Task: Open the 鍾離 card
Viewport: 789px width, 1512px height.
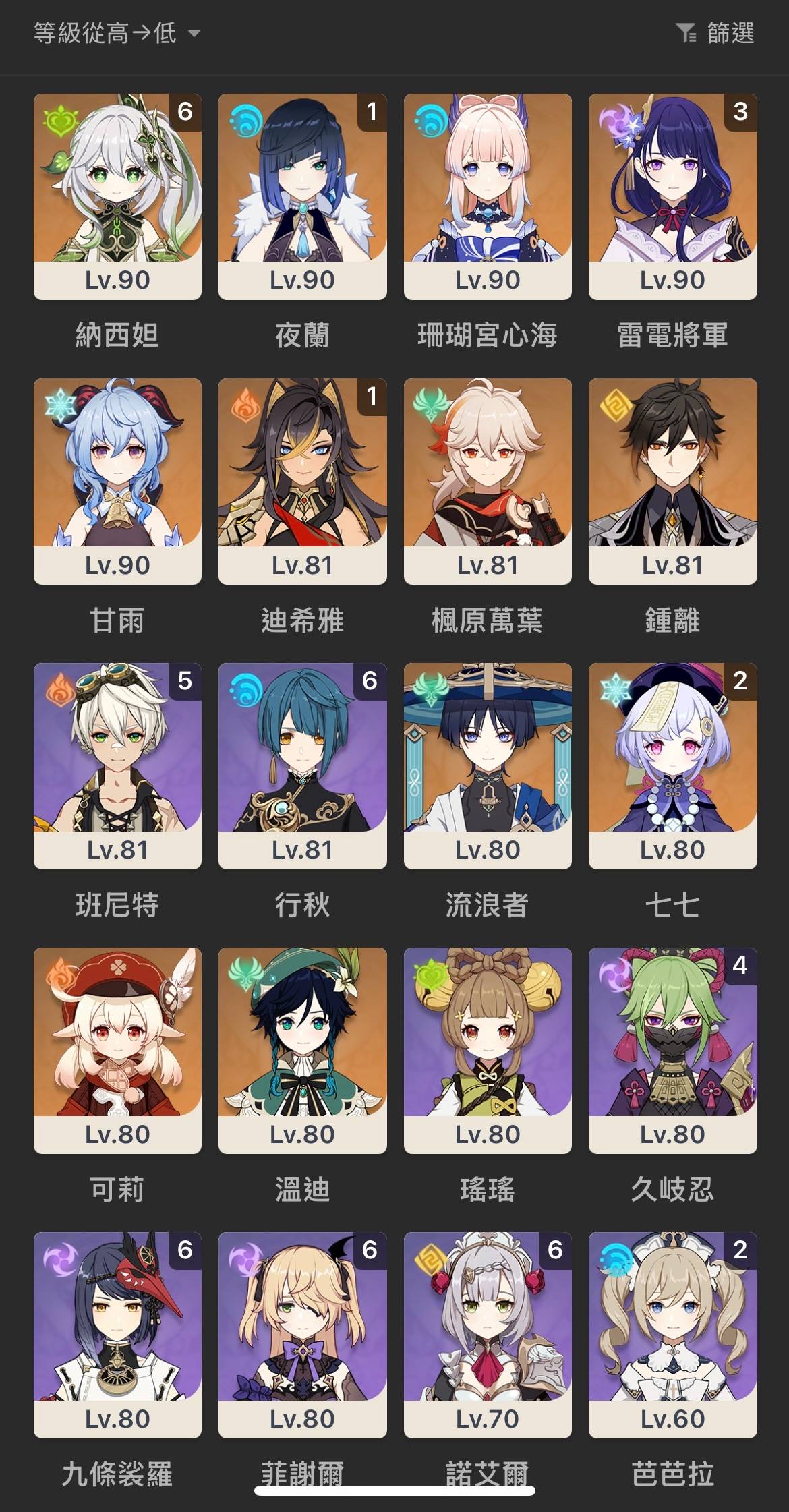Action: (672, 481)
